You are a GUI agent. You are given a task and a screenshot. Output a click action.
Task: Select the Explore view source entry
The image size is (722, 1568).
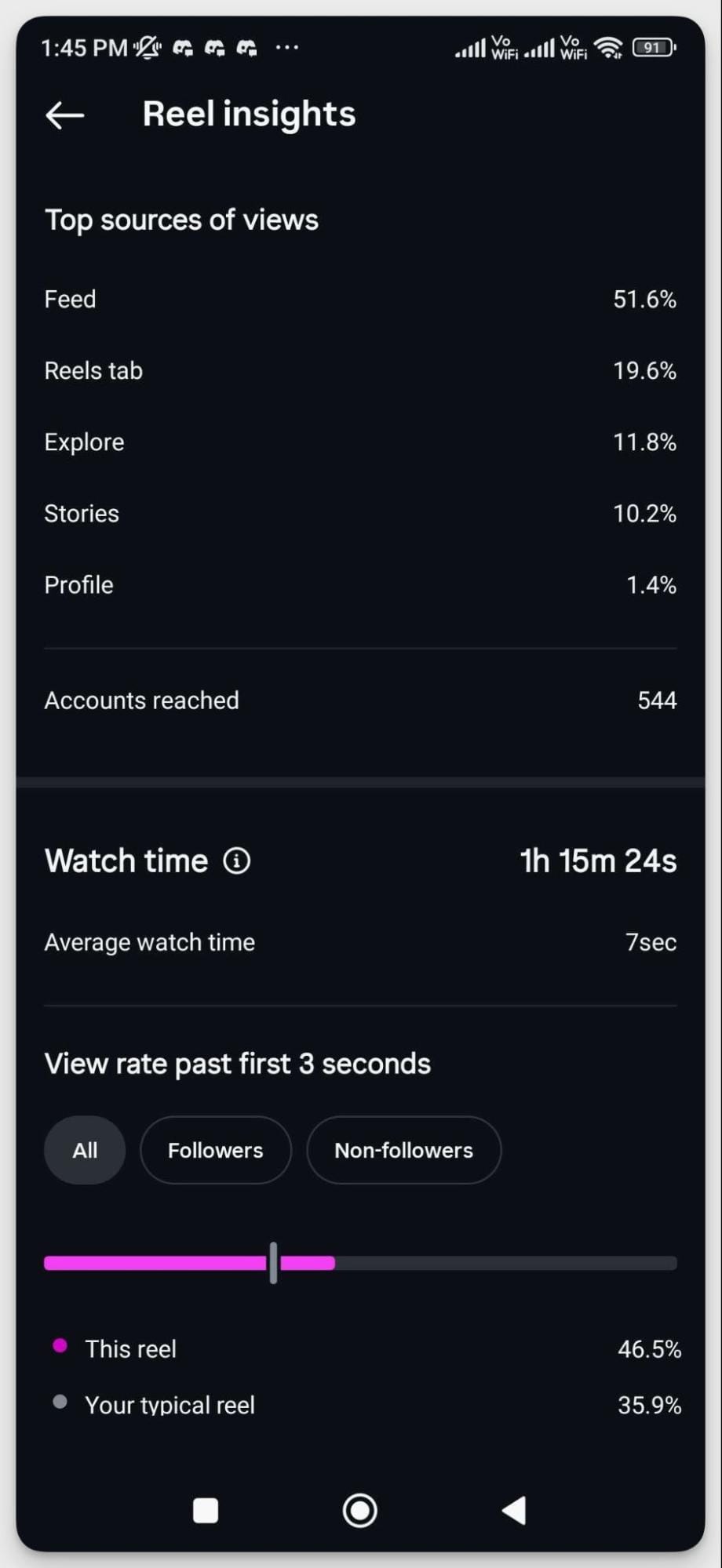pos(361,442)
